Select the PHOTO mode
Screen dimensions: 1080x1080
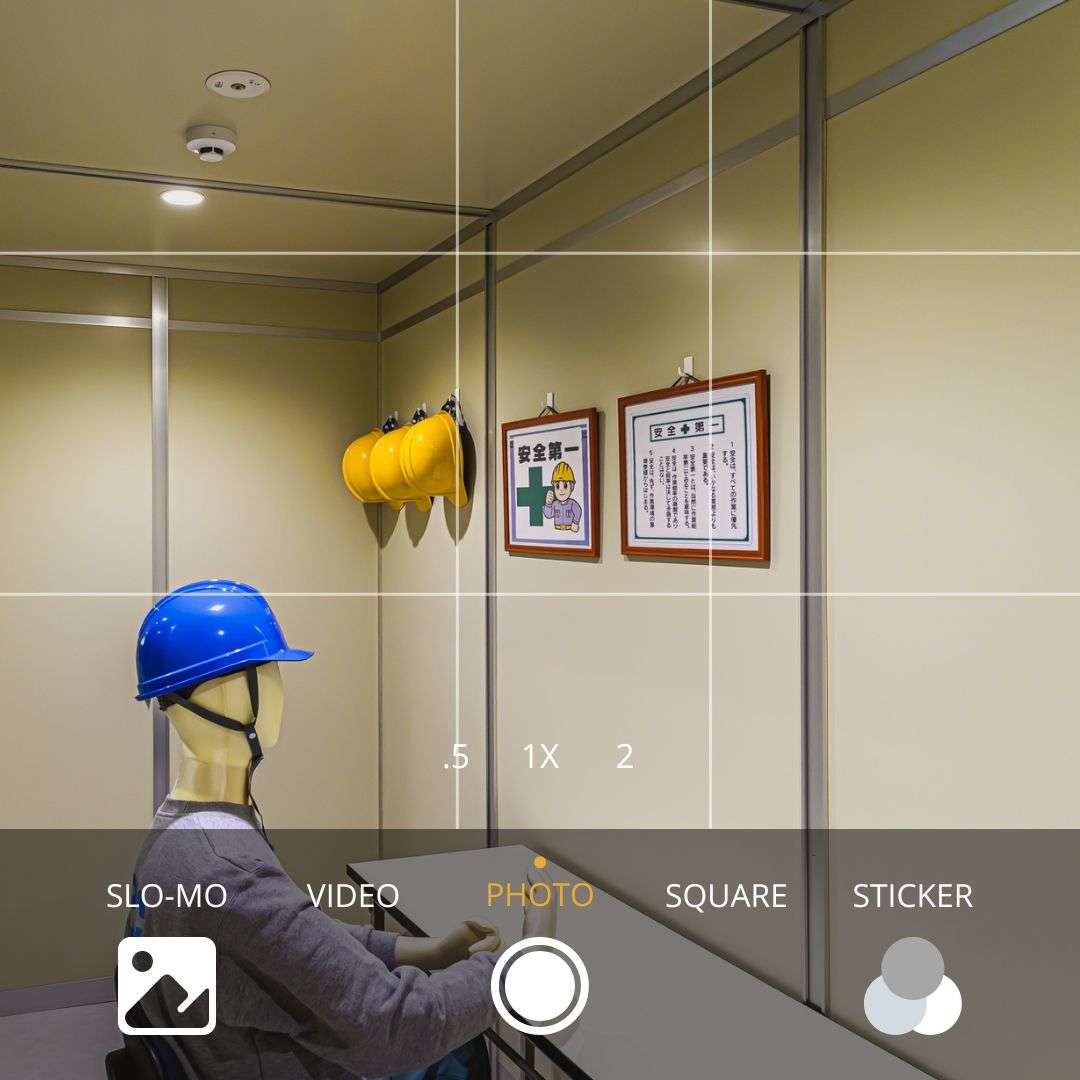coord(539,895)
